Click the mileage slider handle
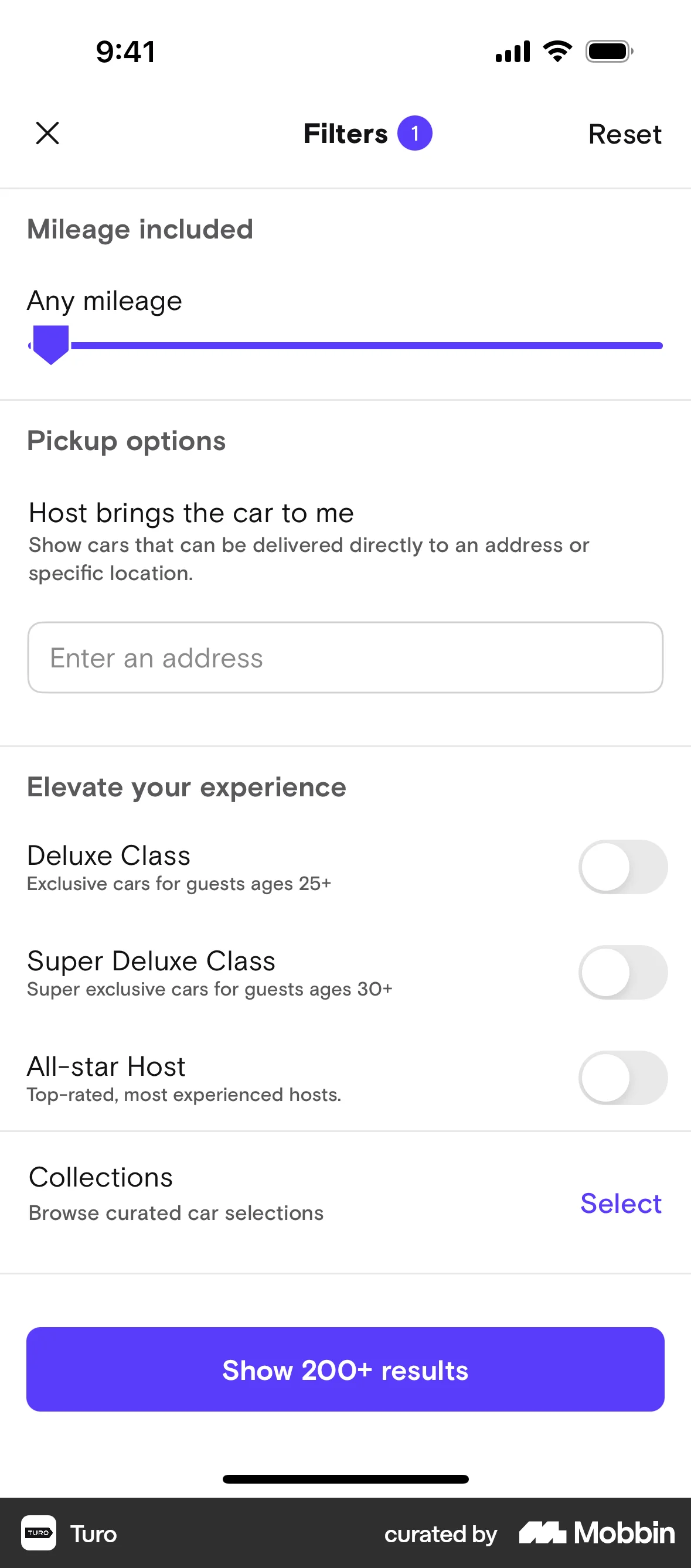The height and width of the screenshot is (1568, 691). [x=50, y=345]
